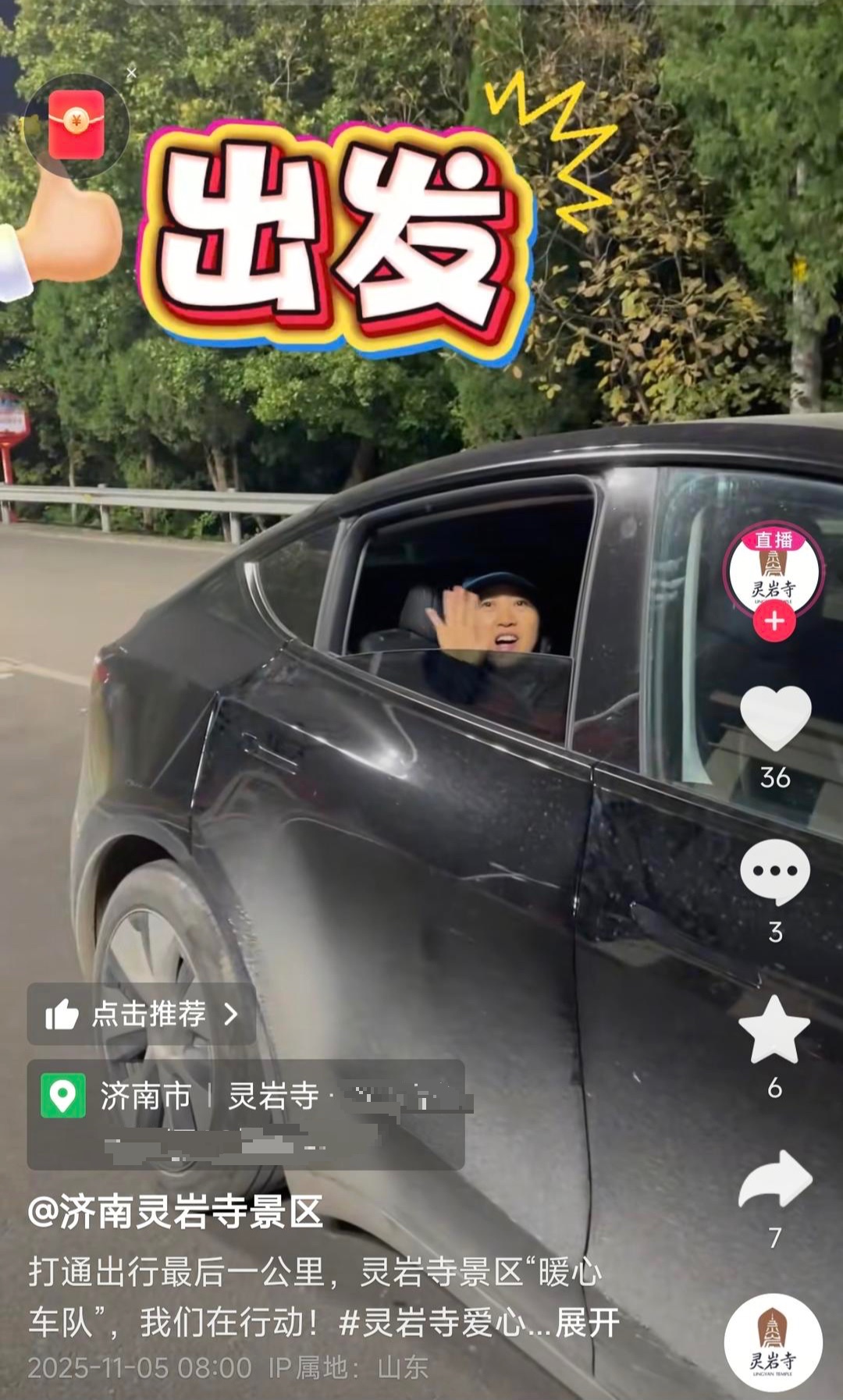
Task: Open the red envelope reward icon
Action: point(76,125)
